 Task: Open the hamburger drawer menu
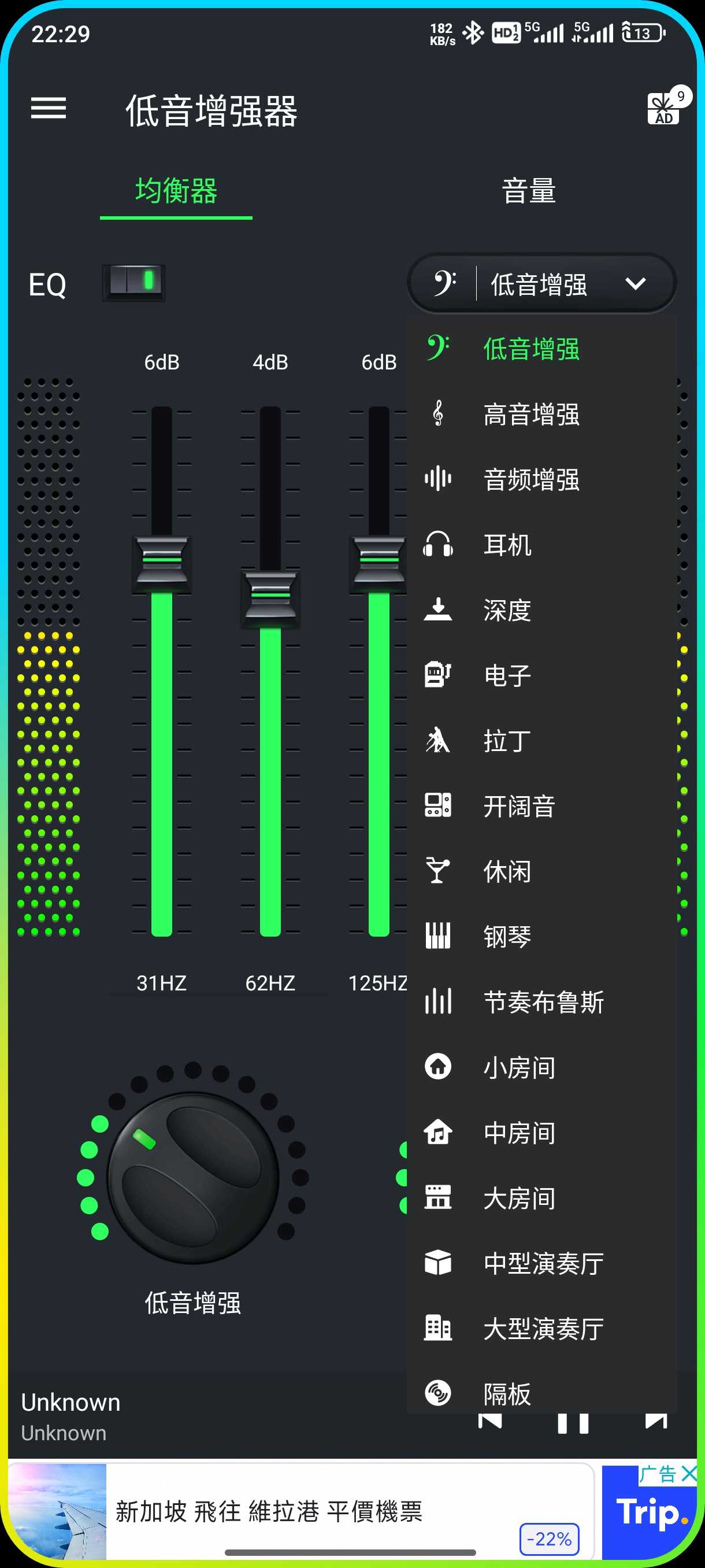[49, 109]
